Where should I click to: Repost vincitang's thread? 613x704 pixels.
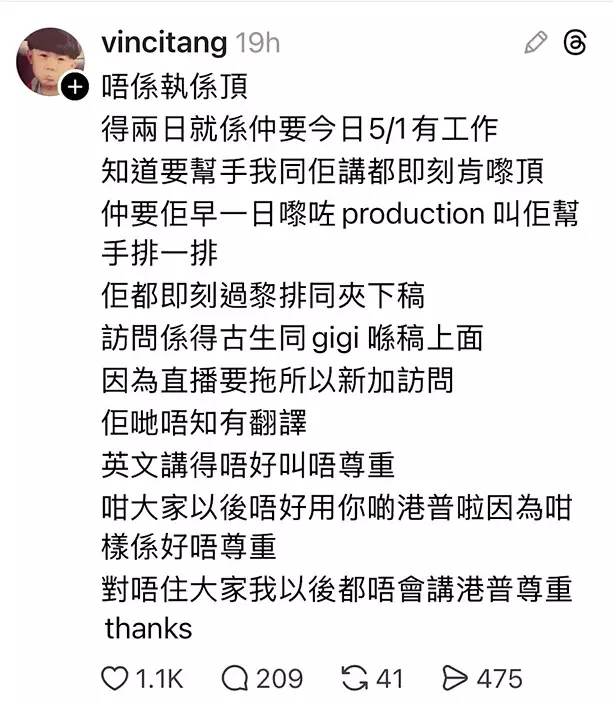pyautogui.click(x=354, y=679)
